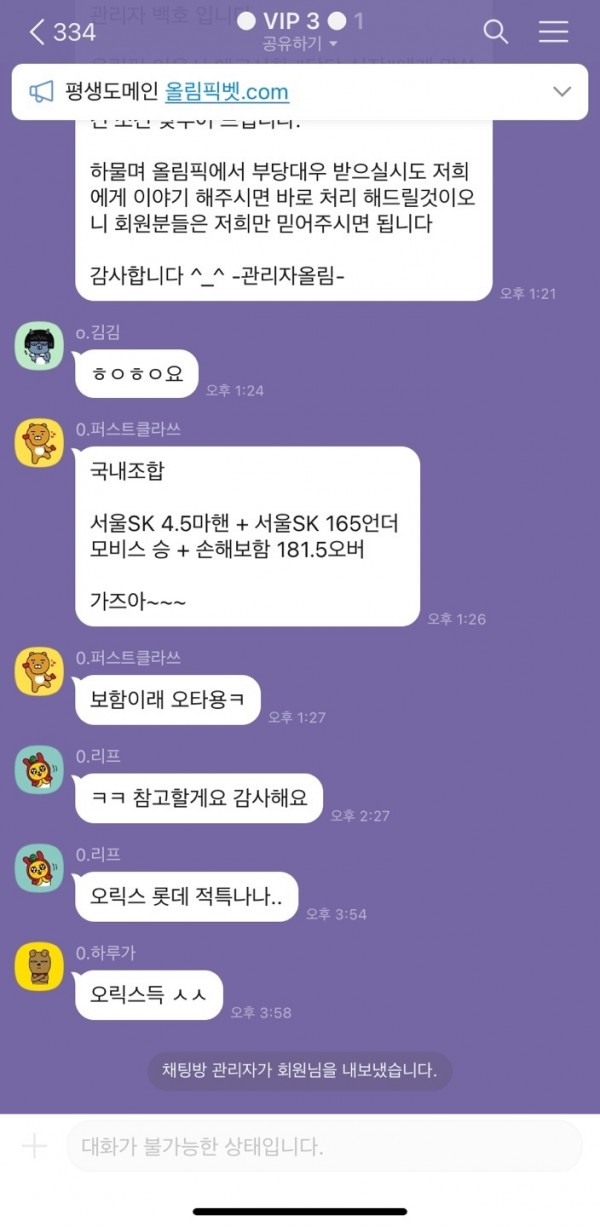This screenshot has width=600, height=1227.
Task: Open 0.퍼스트클라쓰's profile from the 국내조합 message
Action: click(39, 443)
